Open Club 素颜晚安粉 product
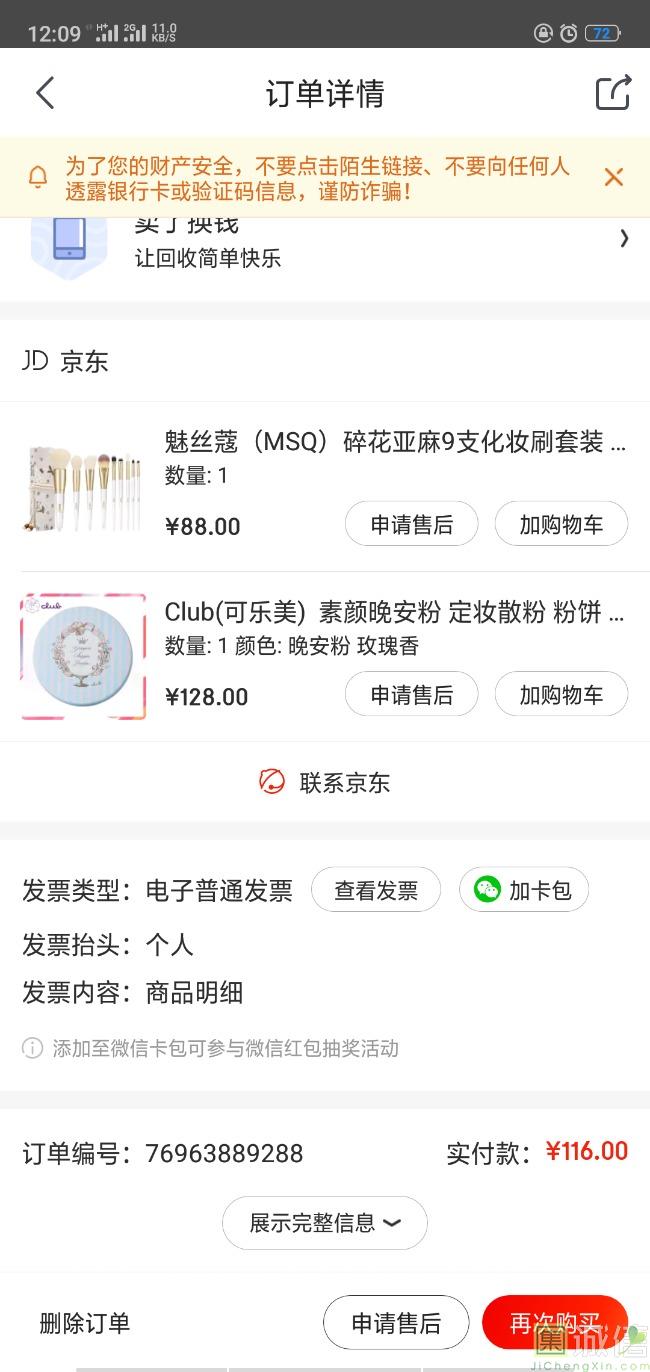 point(395,612)
